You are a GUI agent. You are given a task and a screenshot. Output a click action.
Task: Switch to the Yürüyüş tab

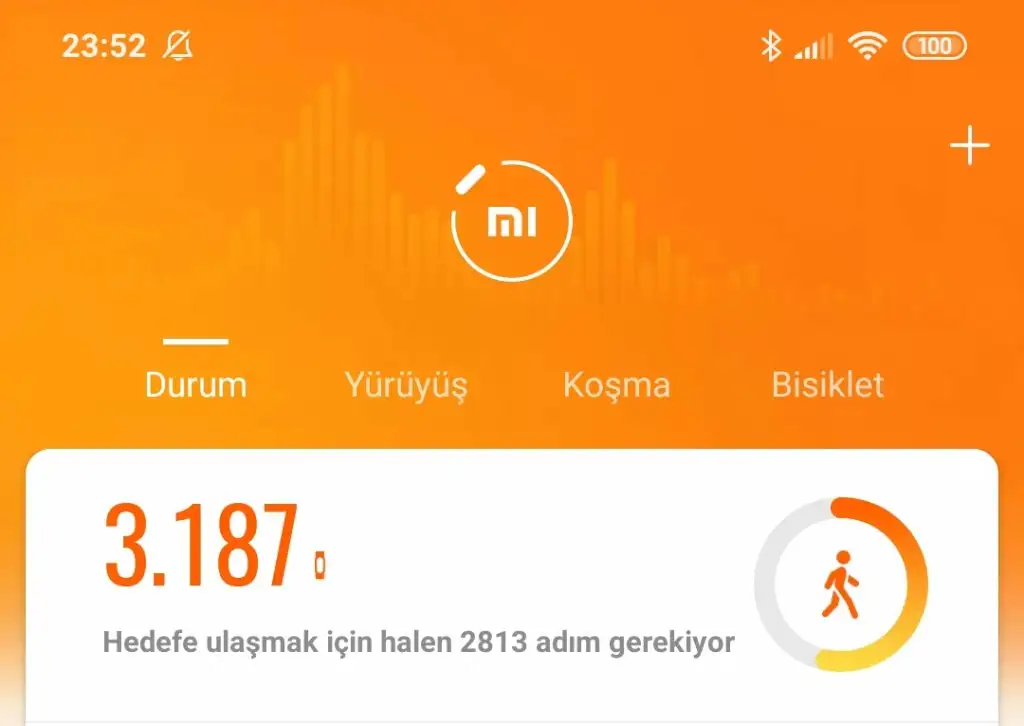pyautogui.click(x=406, y=385)
